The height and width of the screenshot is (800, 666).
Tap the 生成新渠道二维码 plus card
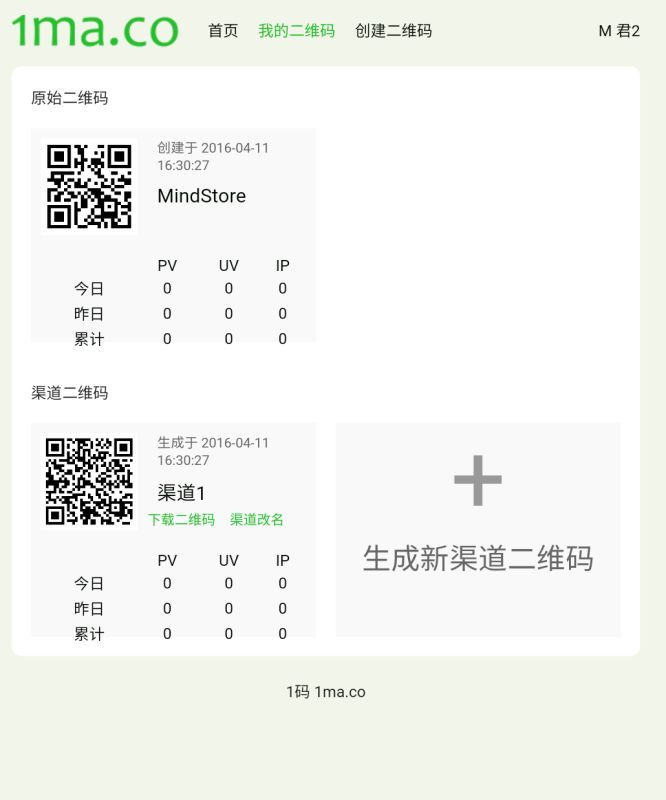click(477, 529)
